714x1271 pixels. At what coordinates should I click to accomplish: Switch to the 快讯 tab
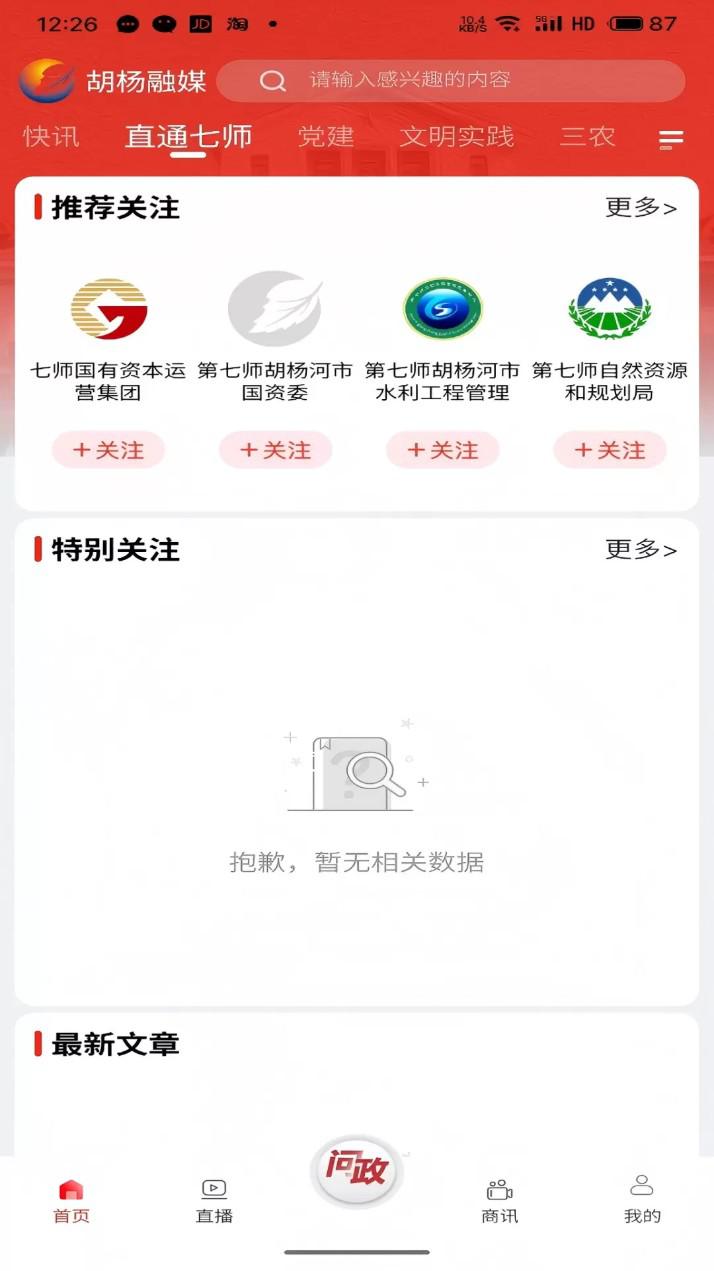coord(51,137)
